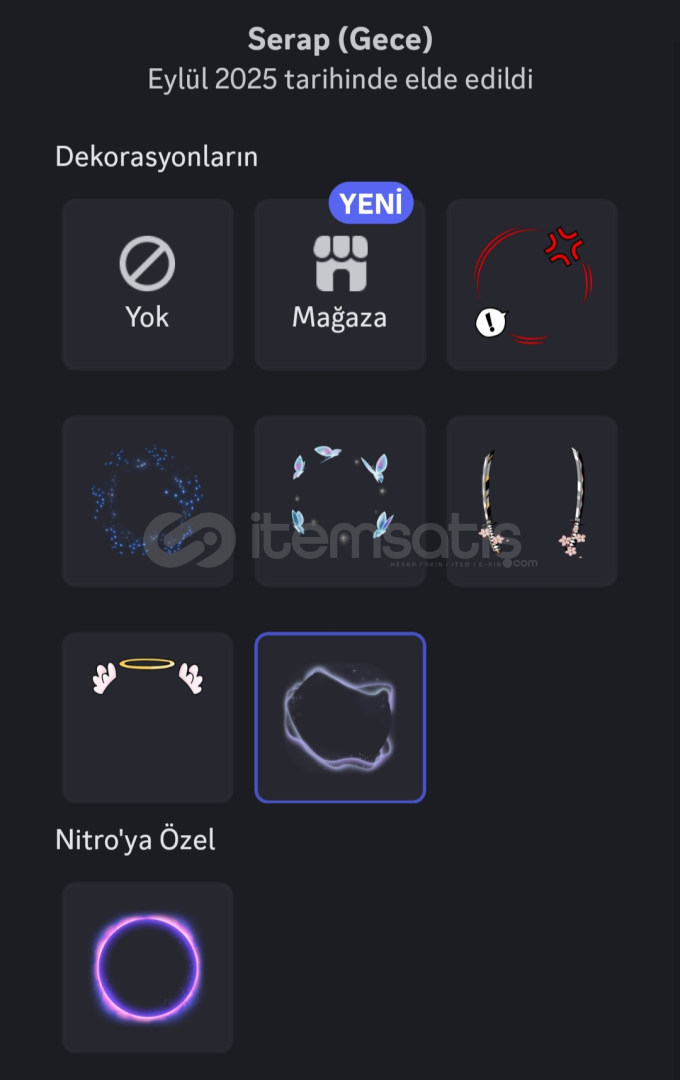The height and width of the screenshot is (1080, 680).
Task: Pick the butterflies avatar decoration
Action: tap(340, 501)
